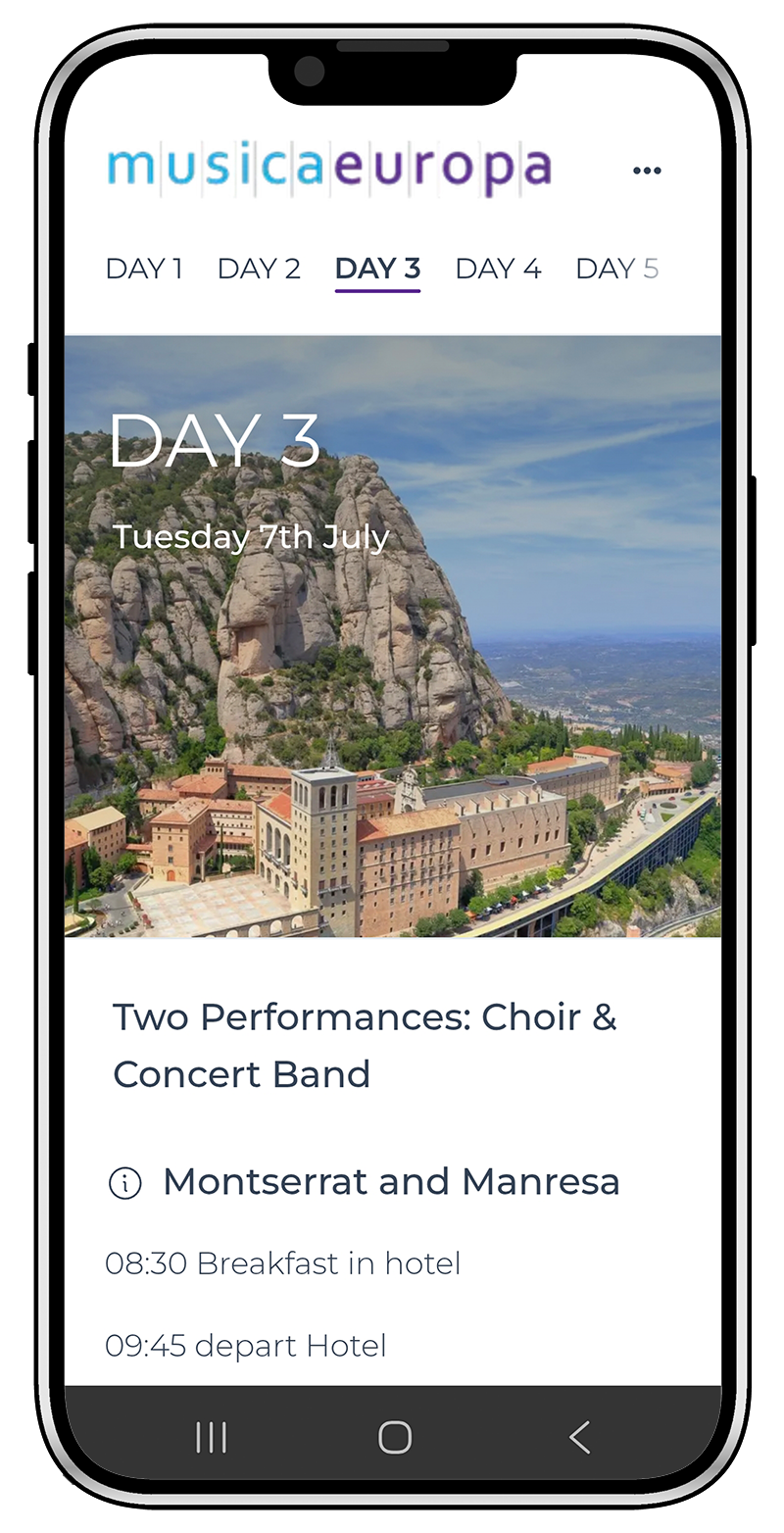Viewport: 784px width, 1533px height.
Task: Show the DAY 5 itinerary tab
Action: [x=617, y=269]
